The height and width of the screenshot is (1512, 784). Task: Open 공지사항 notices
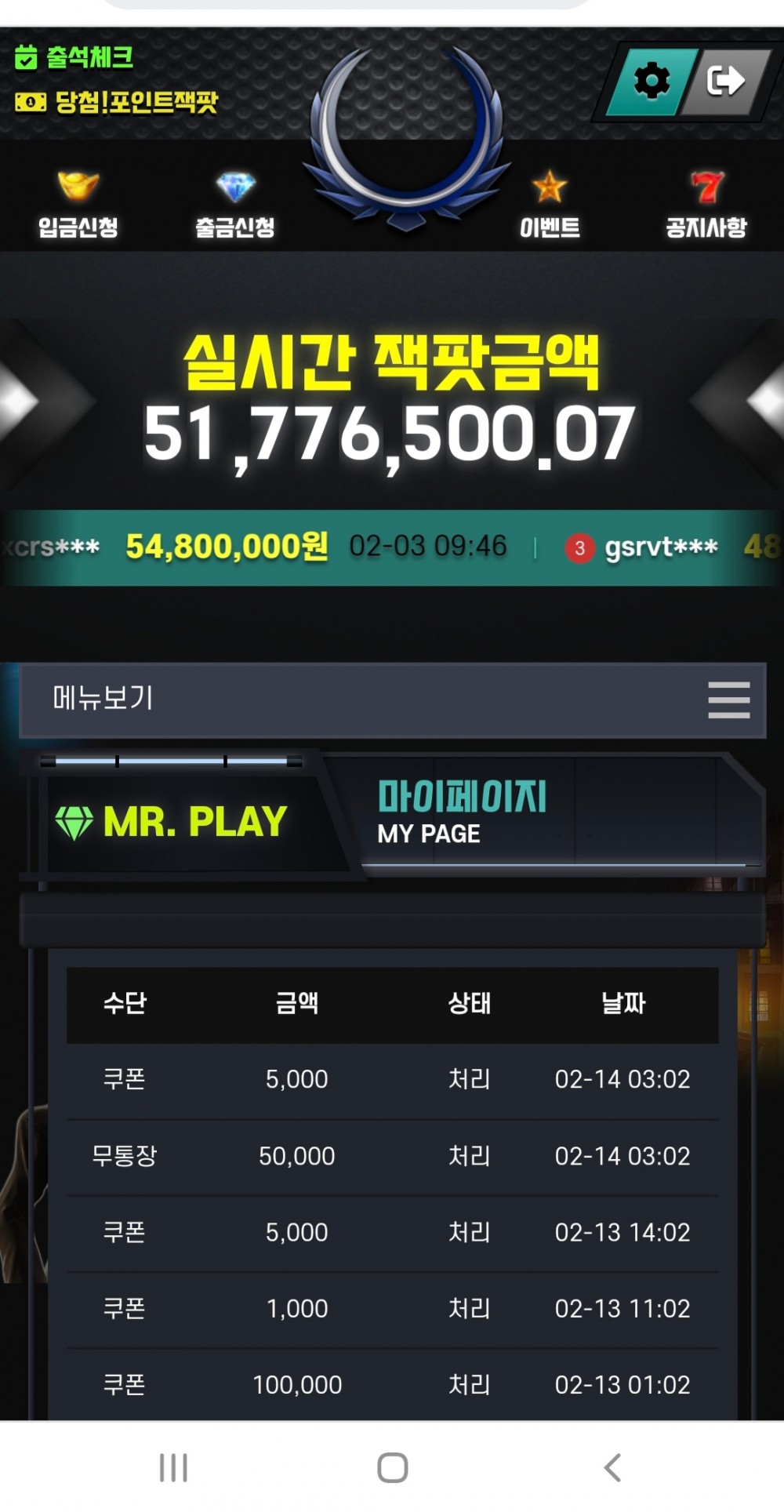[706, 205]
